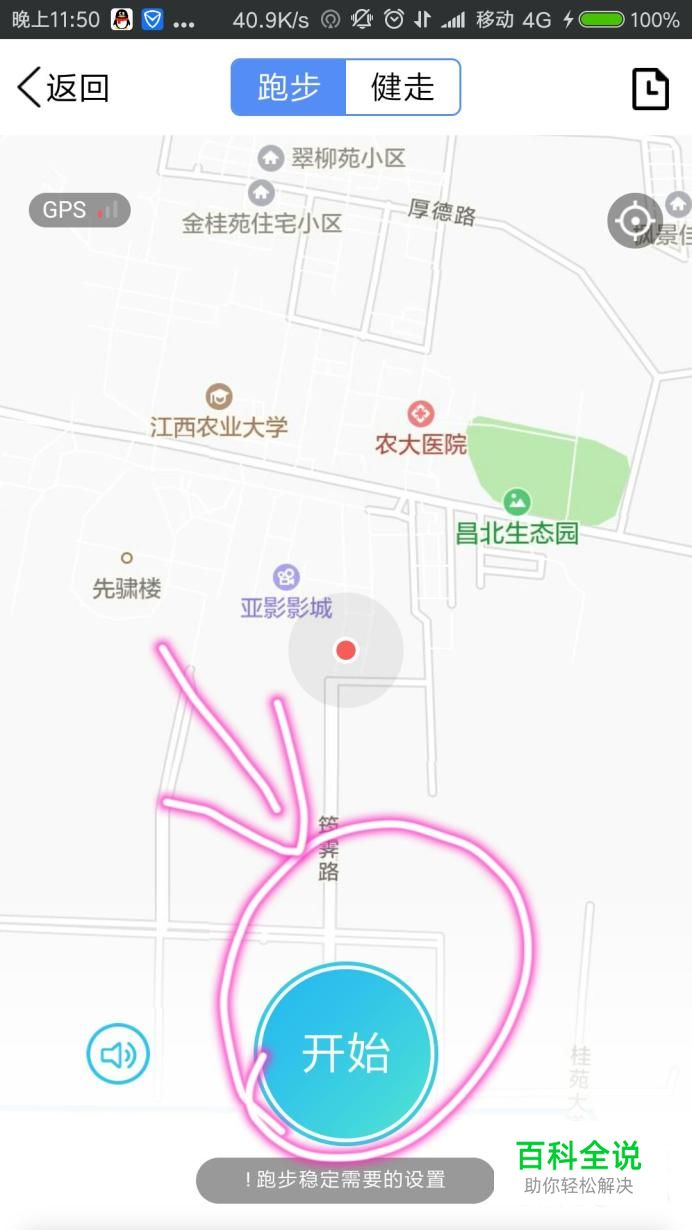Open the 跑步稳定需要的设置 notice

[345, 1180]
